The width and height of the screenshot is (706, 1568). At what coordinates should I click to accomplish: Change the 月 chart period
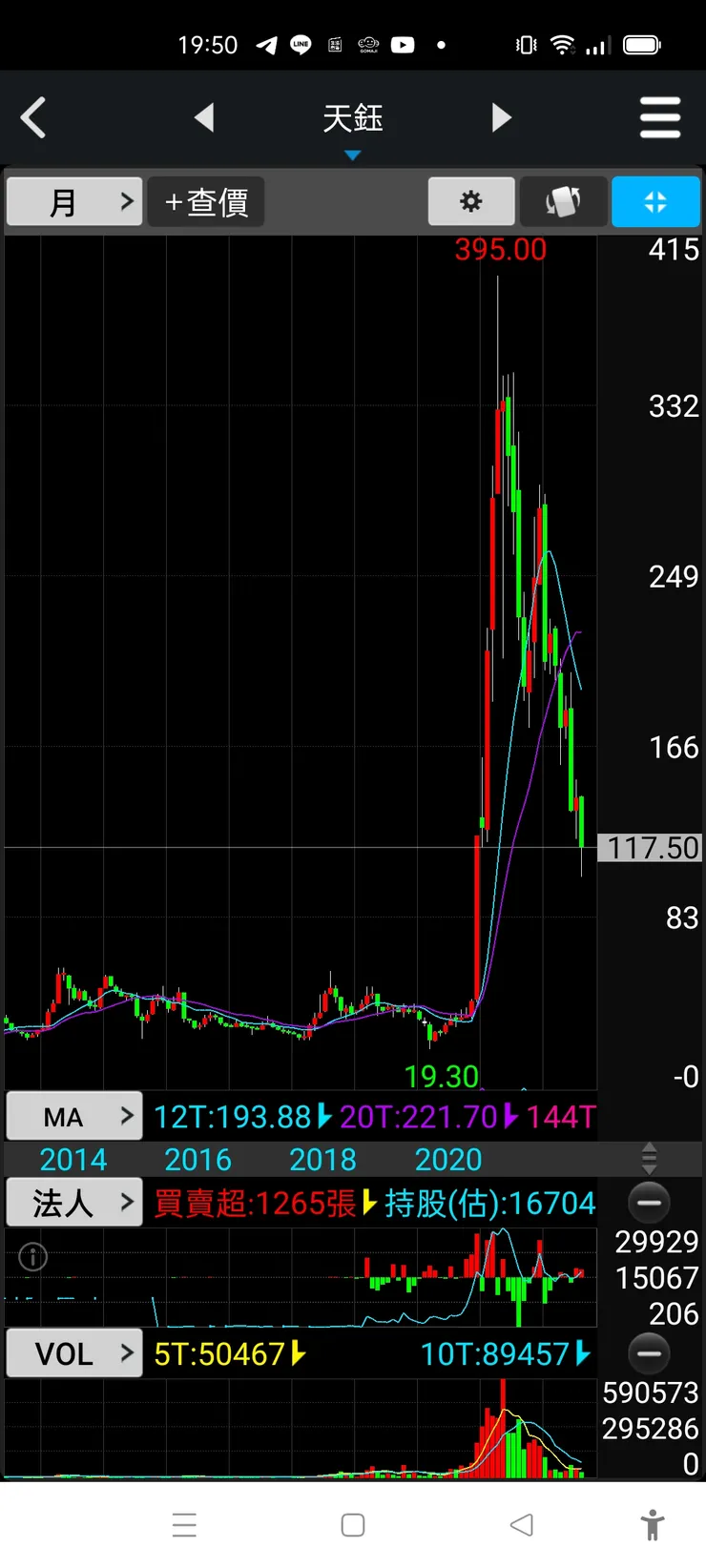pyautogui.click(x=74, y=201)
